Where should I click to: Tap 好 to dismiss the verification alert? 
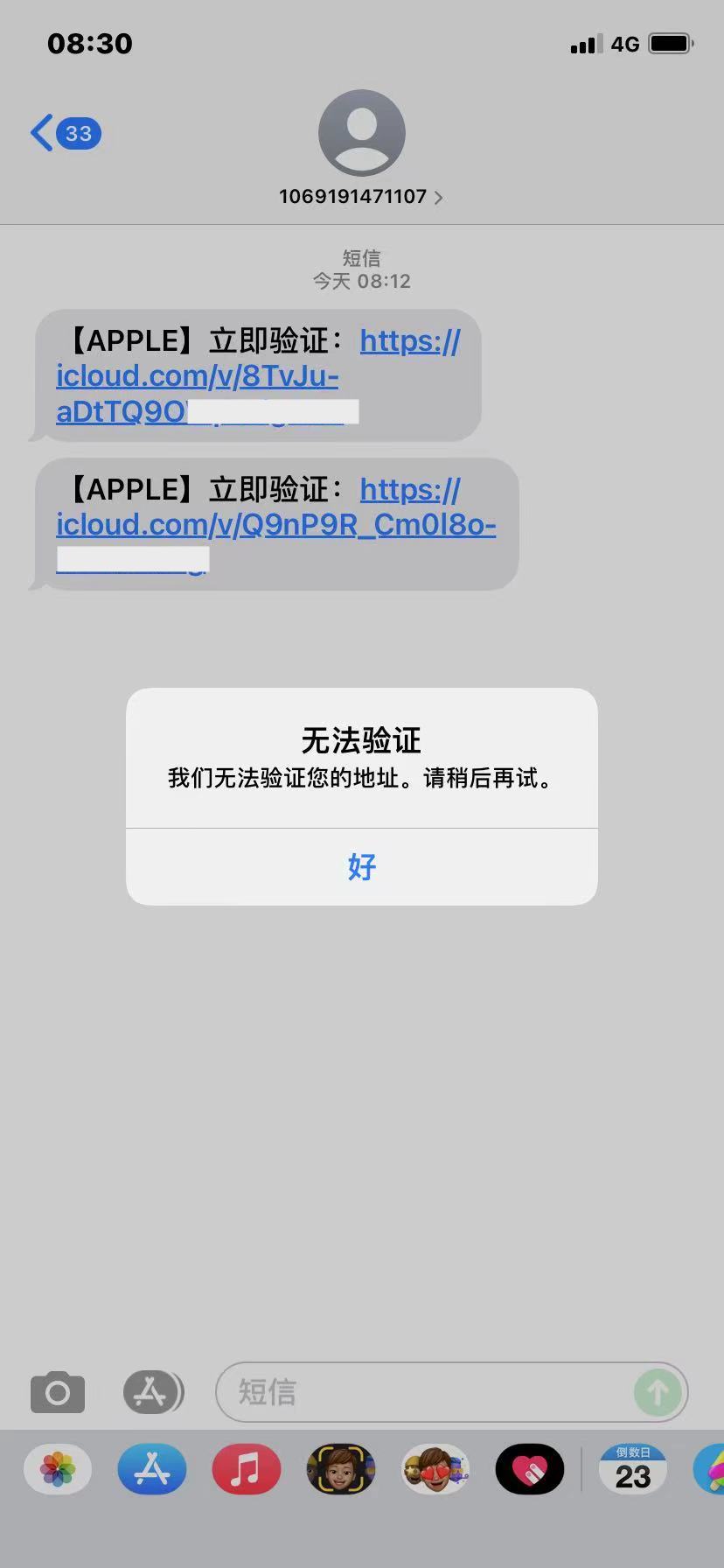coord(361,866)
